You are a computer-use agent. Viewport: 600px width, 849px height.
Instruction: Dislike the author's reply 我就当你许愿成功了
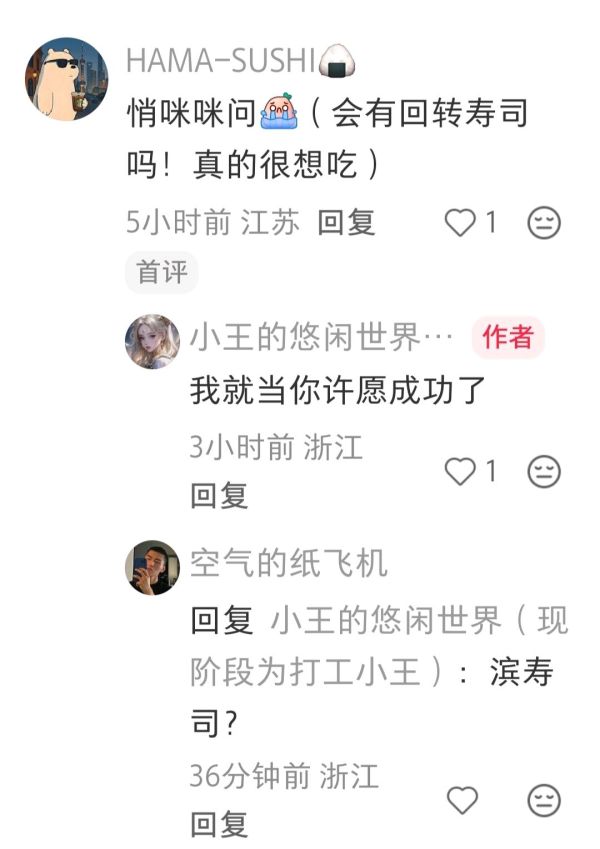pos(544,471)
